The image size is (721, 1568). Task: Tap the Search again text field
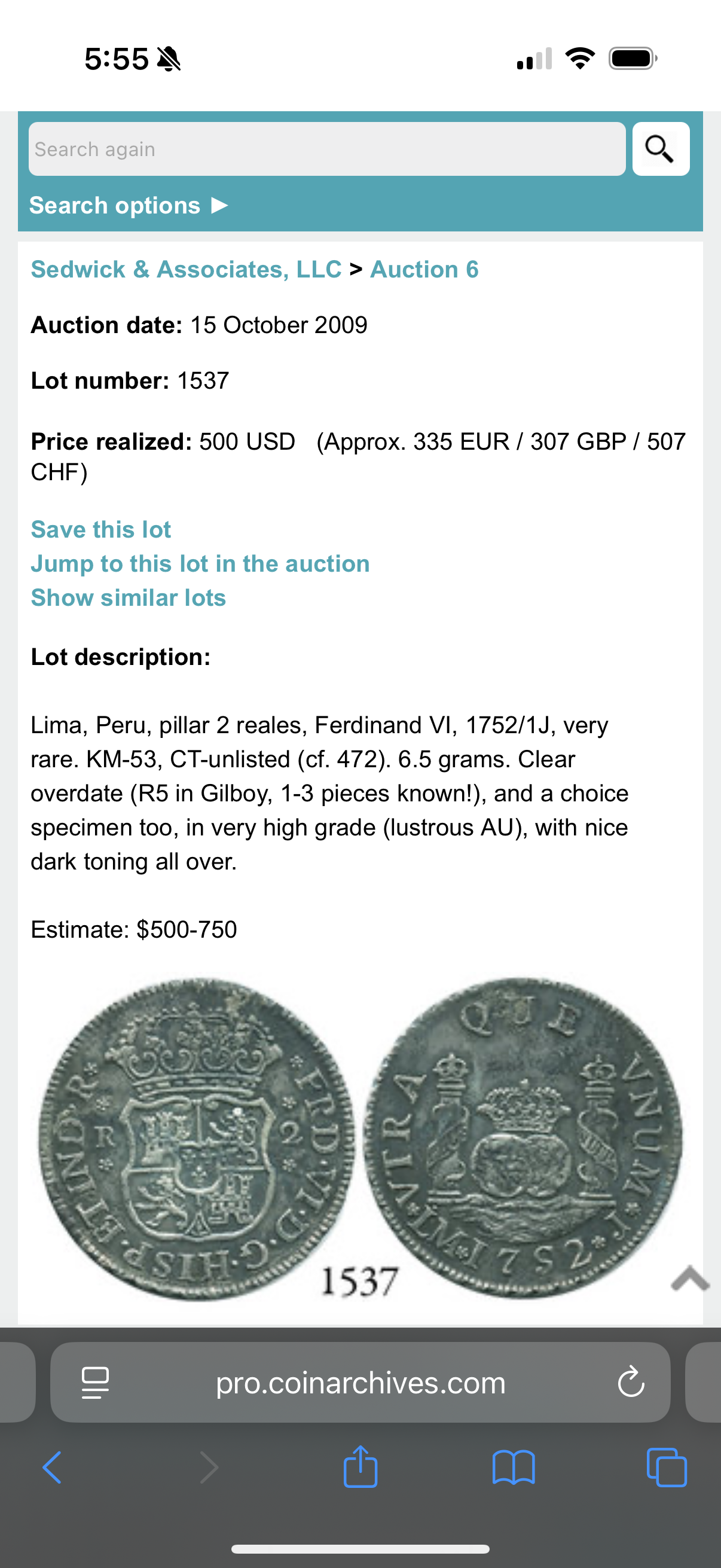pos(327,149)
